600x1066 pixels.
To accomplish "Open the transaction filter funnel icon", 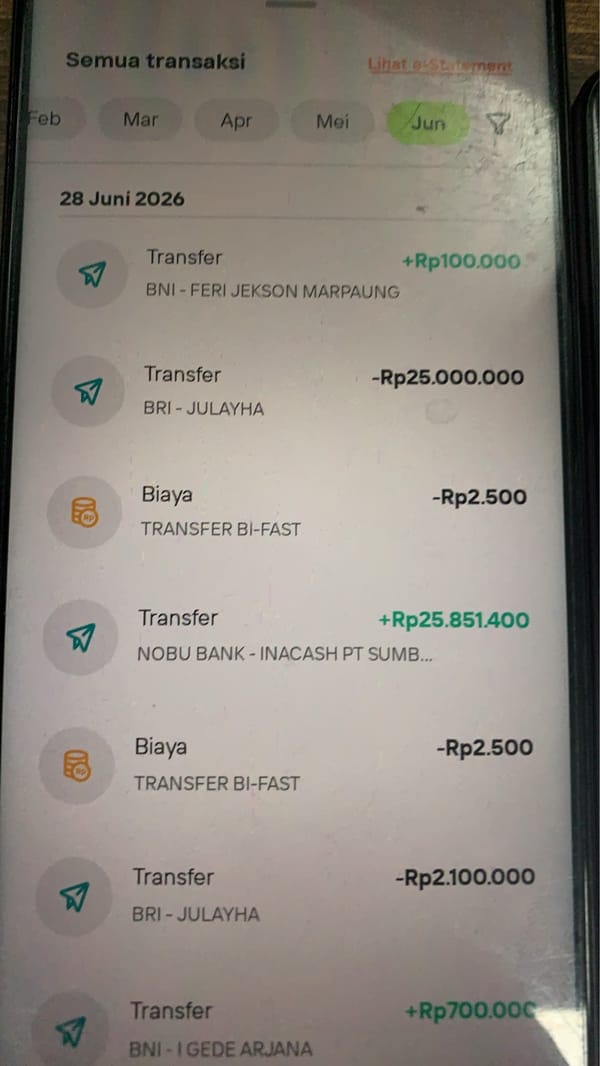I will tap(499, 123).
